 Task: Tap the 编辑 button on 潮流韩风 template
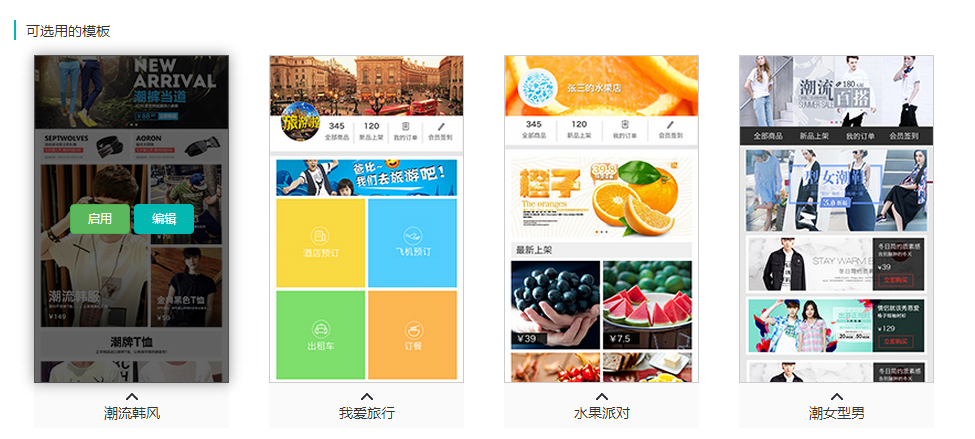click(164, 219)
